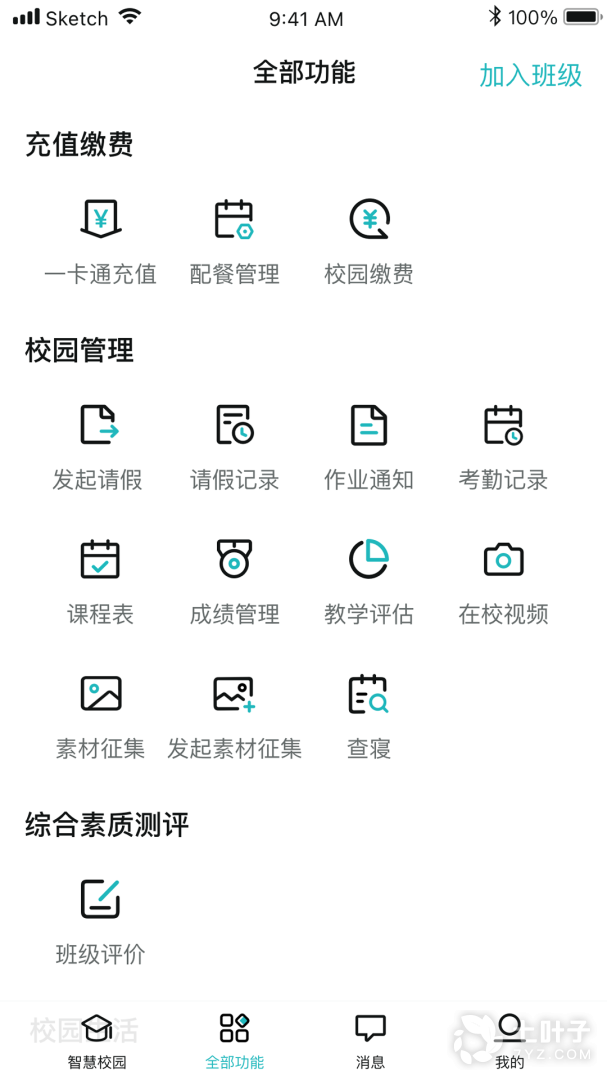
Task: Tap 加入班级 to join a class
Action: pos(530,75)
